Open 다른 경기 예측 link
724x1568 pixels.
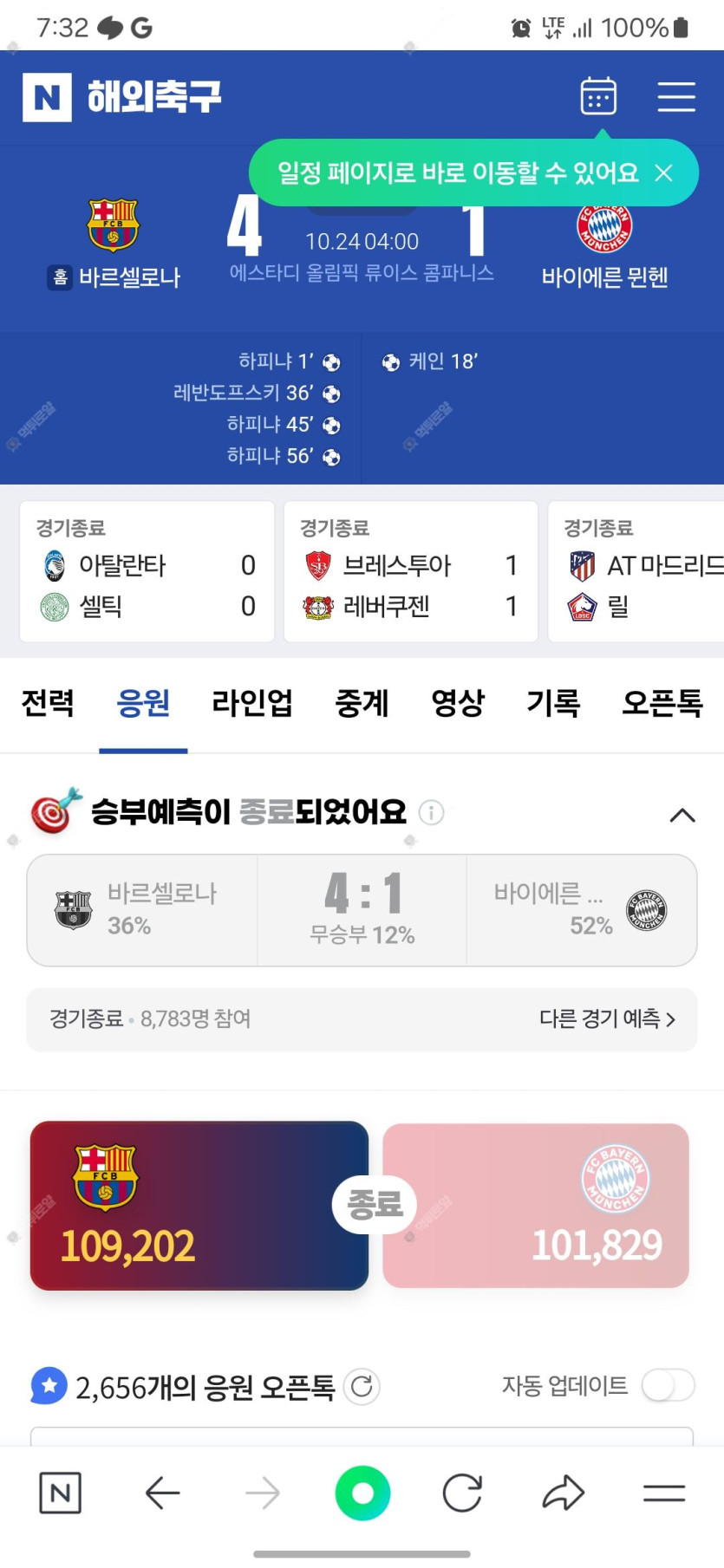(x=607, y=1018)
